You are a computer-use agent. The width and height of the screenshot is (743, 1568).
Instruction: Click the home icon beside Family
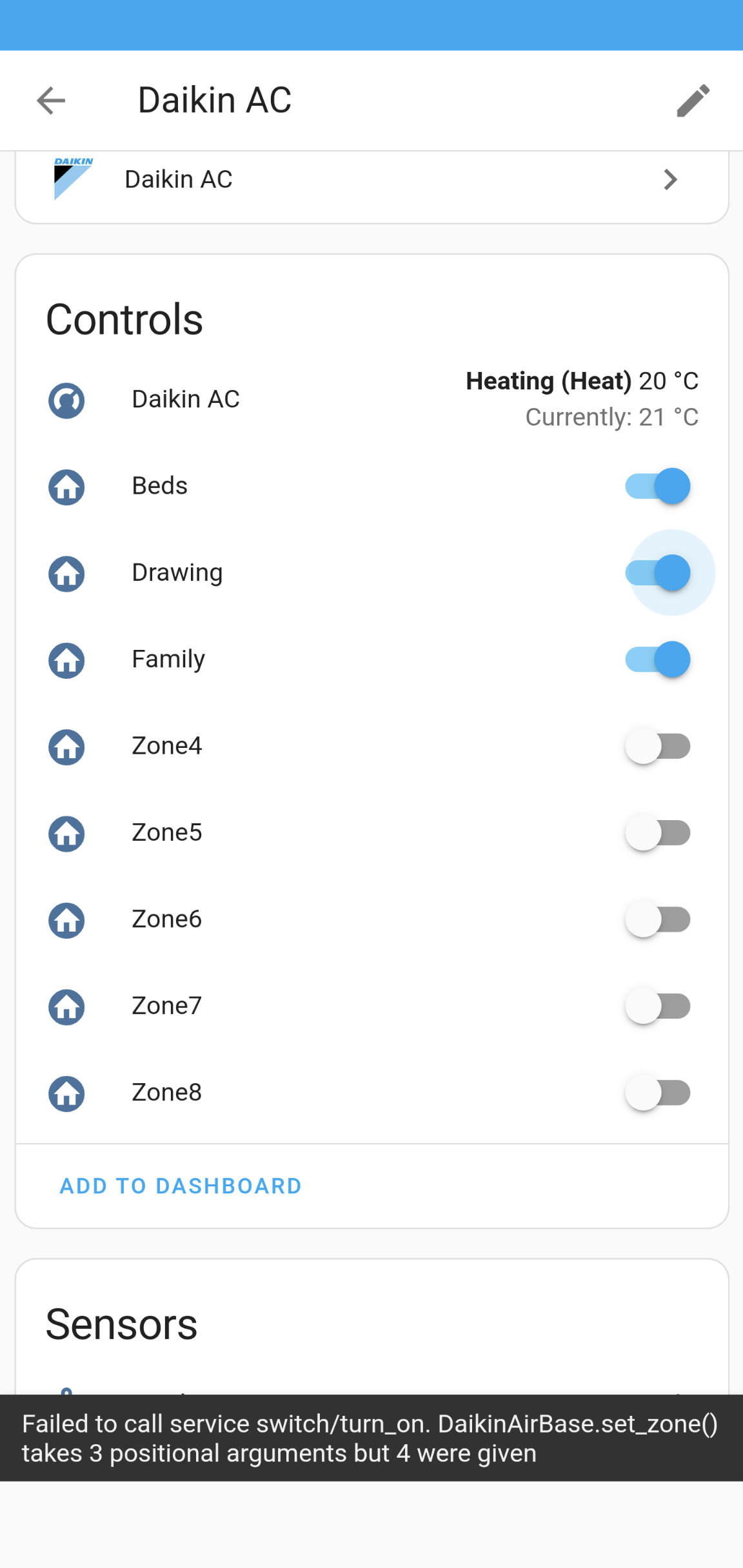pyautogui.click(x=66, y=660)
